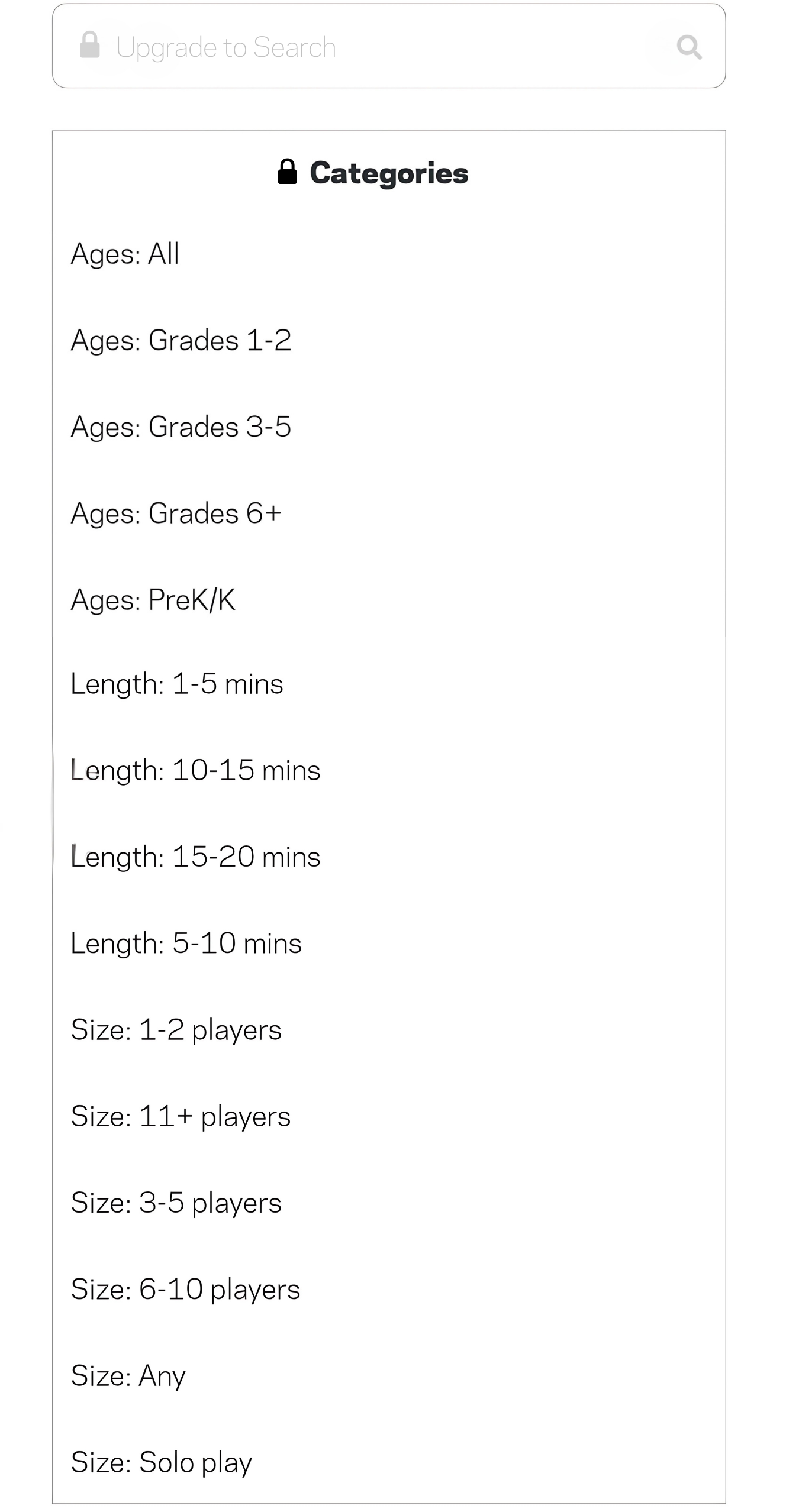Open Length: 5-10 mins category
Viewport: 799px width, 1512px height.
click(x=186, y=944)
